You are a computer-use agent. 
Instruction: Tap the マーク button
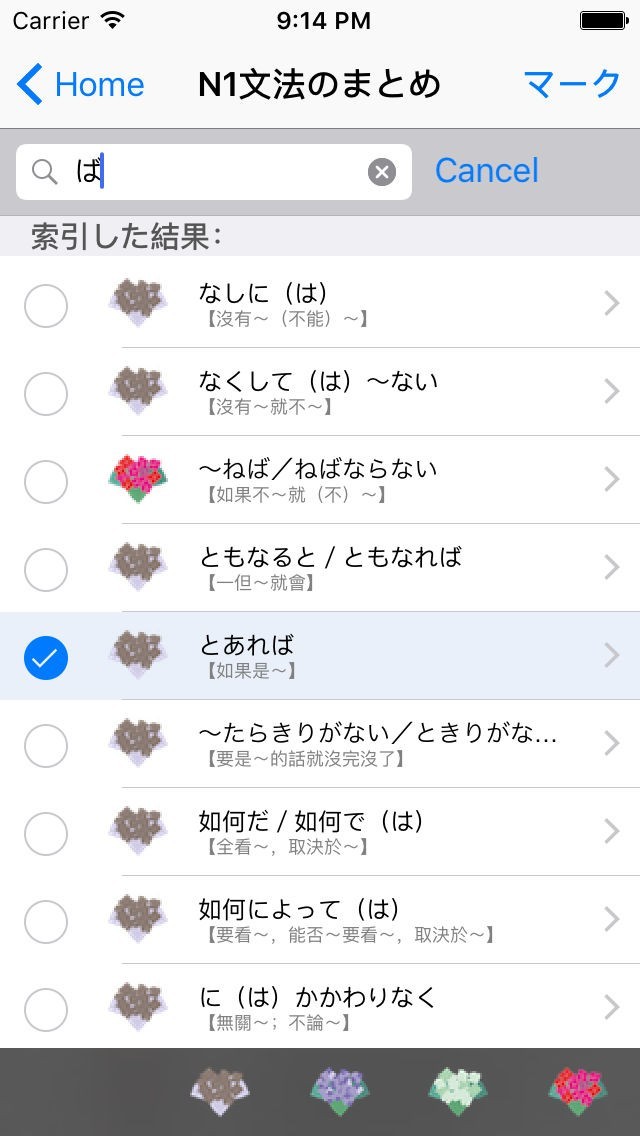tap(572, 85)
